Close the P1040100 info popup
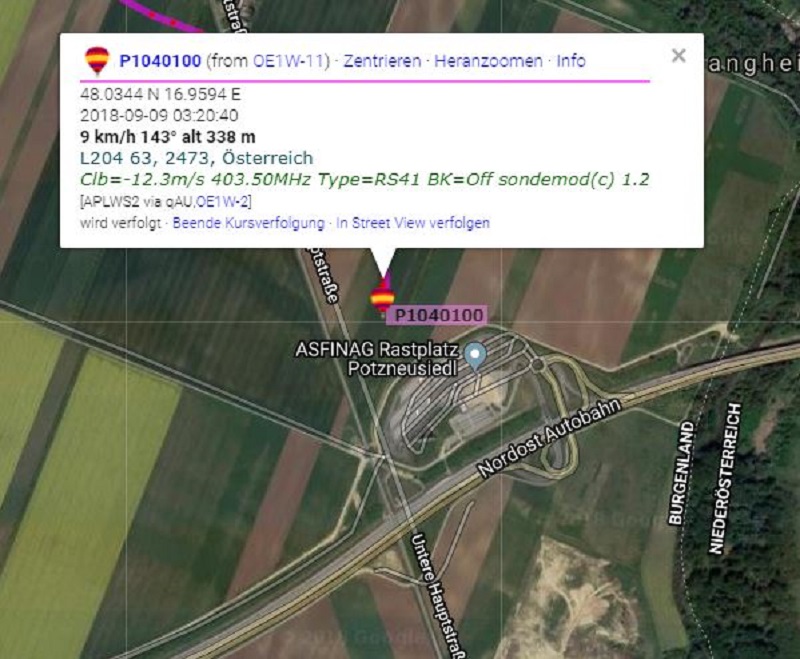This screenshot has height=659, width=800. click(678, 56)
